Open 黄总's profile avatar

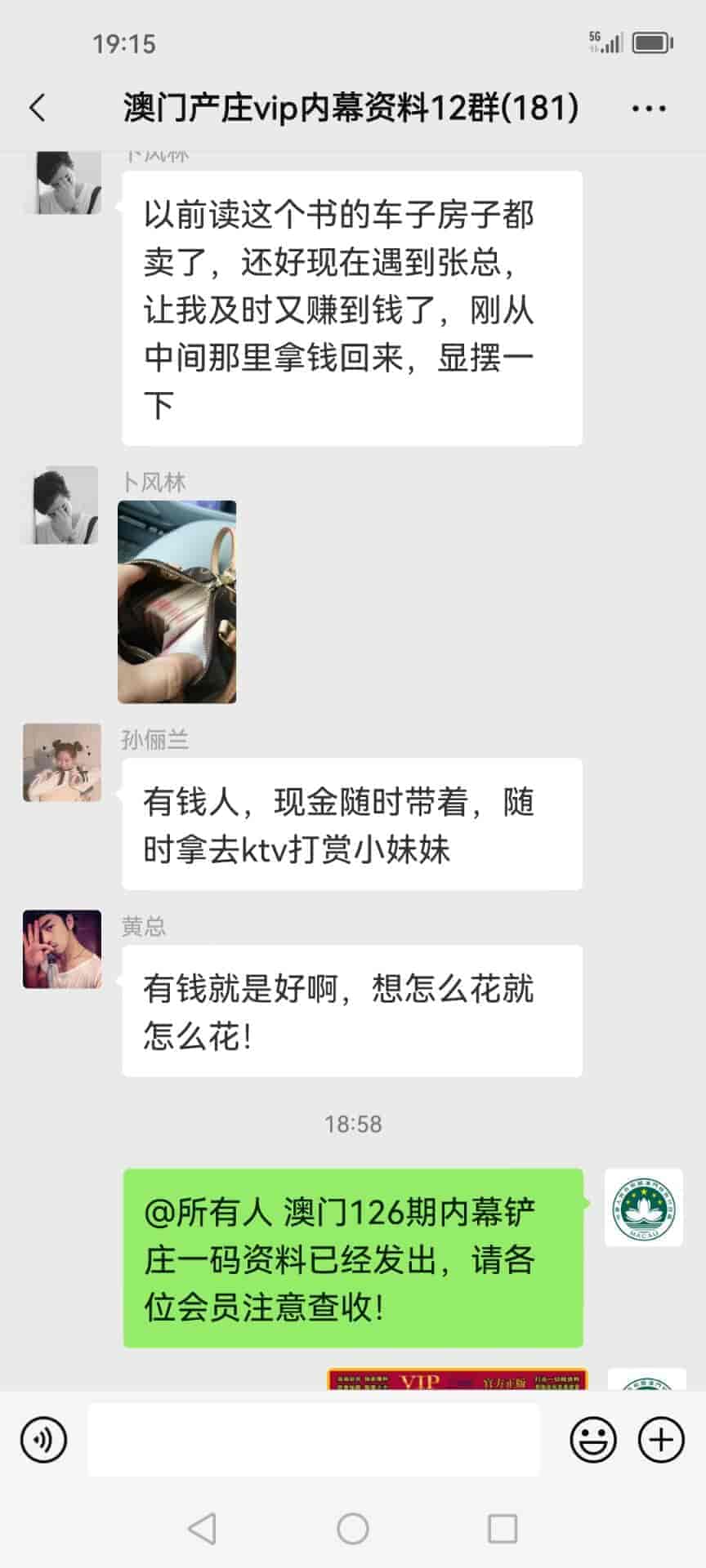click(x=62, y=949)
